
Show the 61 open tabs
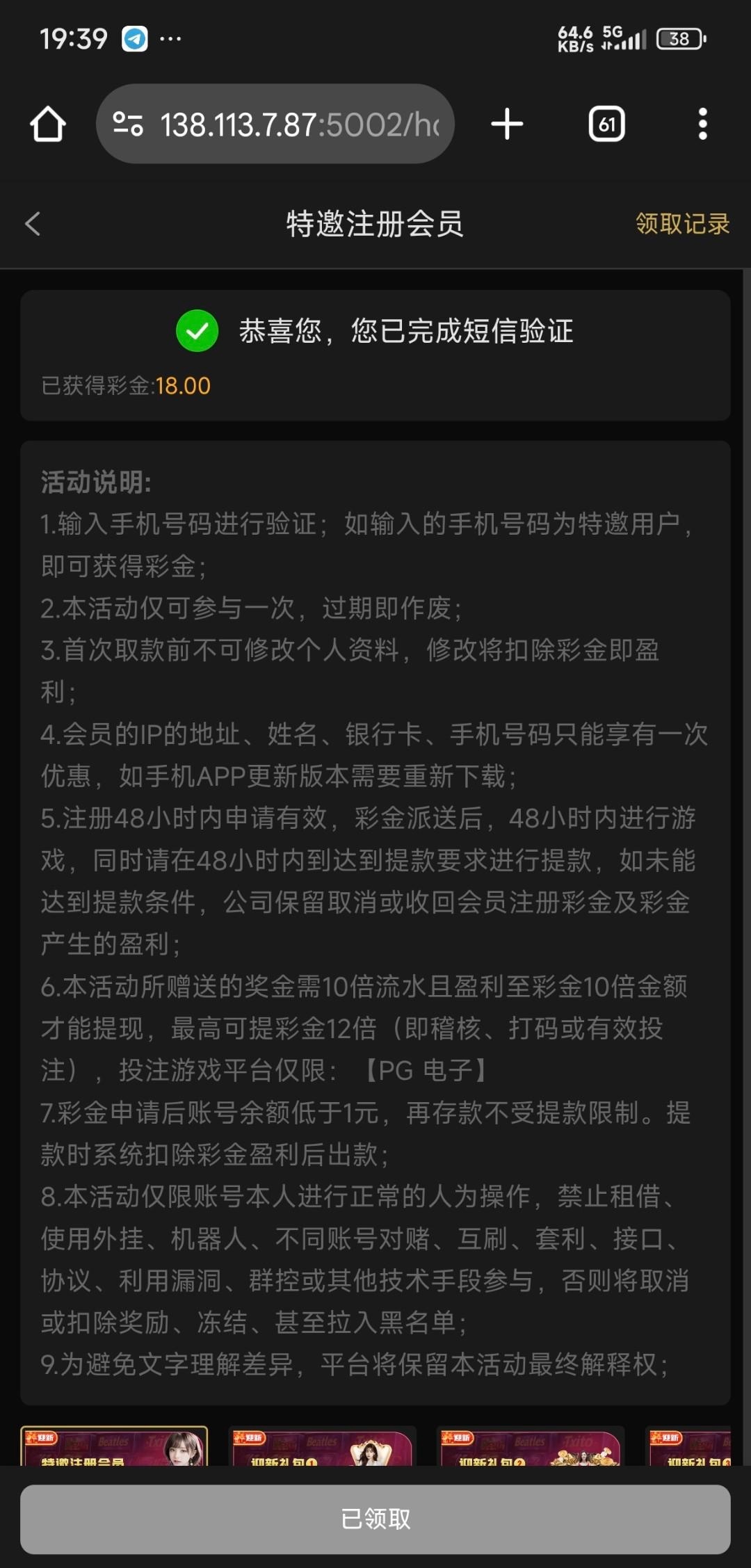[x=606, y=124]
